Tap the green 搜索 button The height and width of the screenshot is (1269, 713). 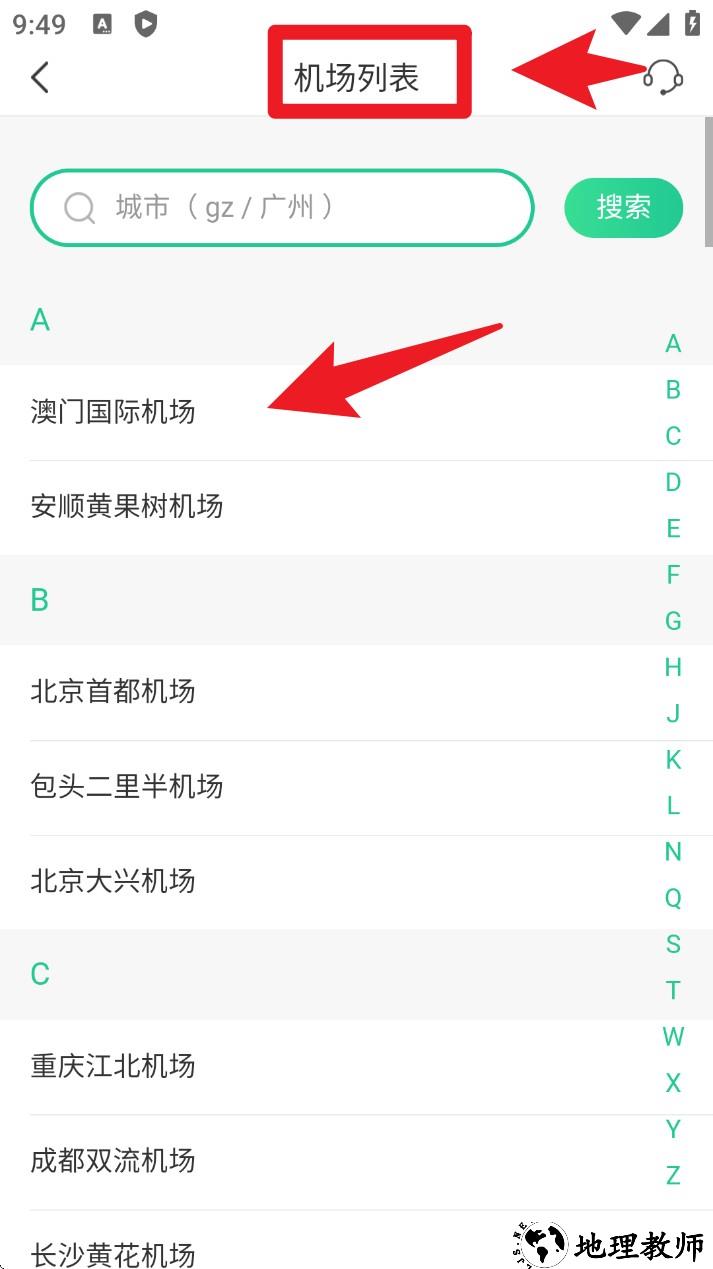(623, 208)
